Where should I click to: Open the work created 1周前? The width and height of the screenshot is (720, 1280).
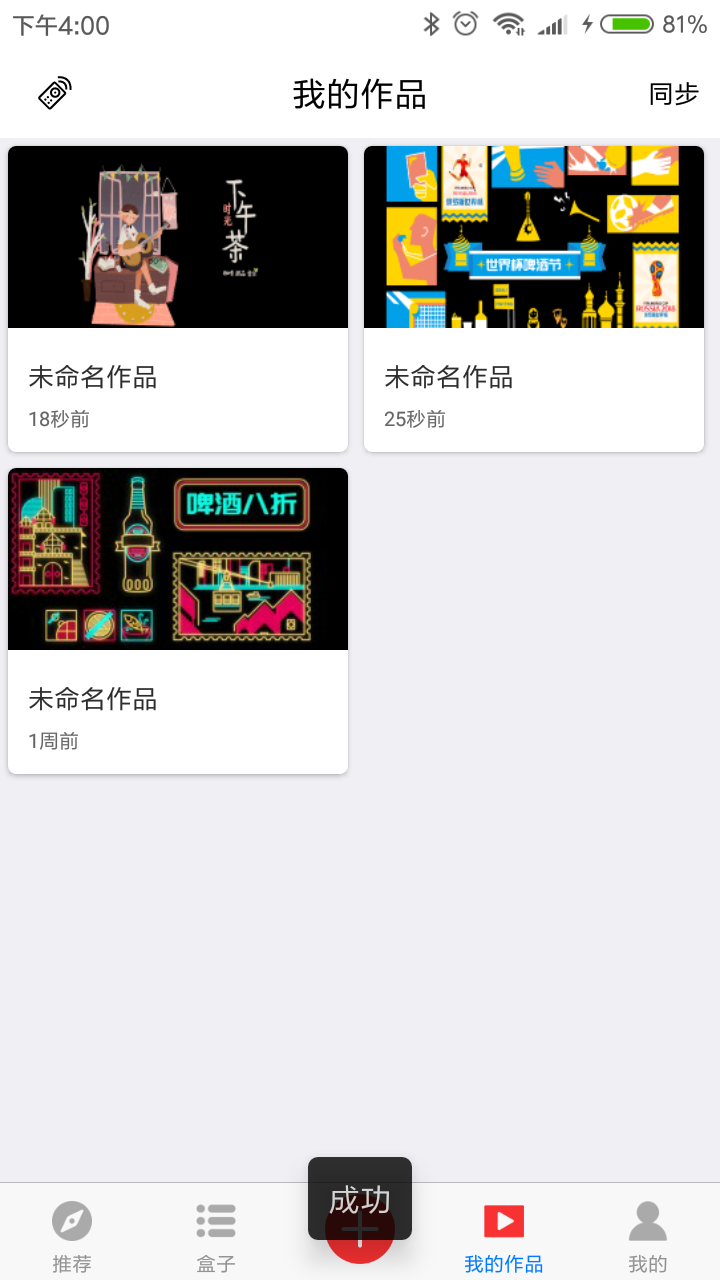178,620
